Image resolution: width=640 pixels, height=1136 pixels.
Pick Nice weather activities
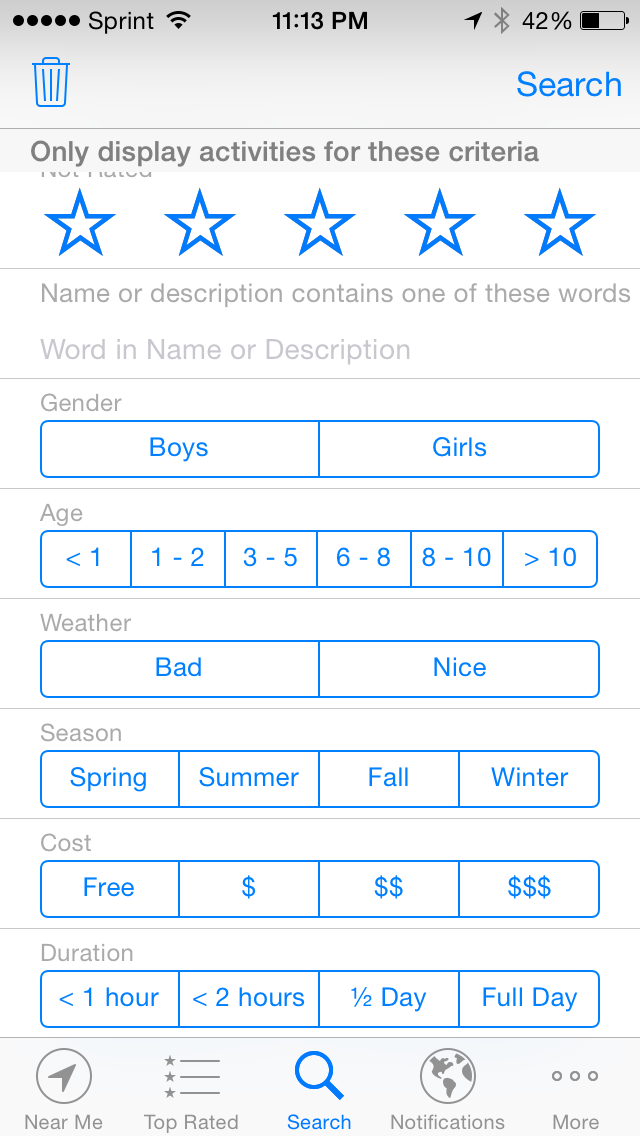click(459, 668)
